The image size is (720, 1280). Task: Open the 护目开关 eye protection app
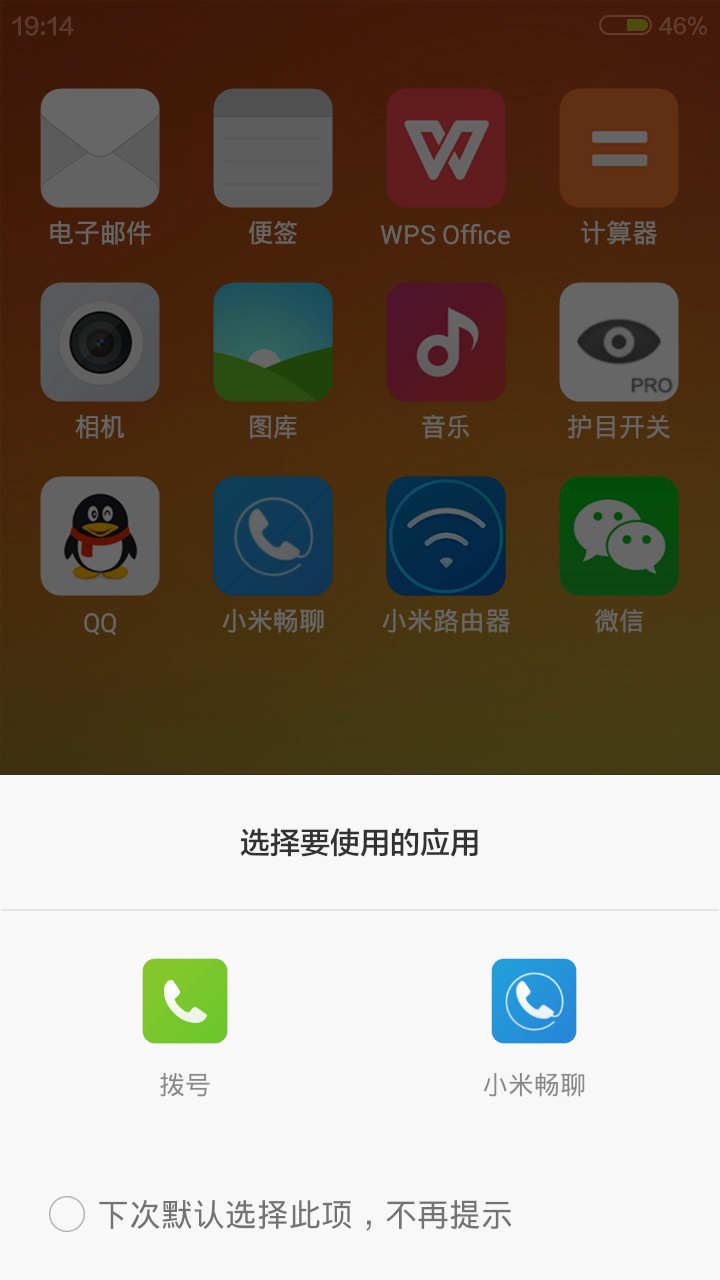click(619, 341)
